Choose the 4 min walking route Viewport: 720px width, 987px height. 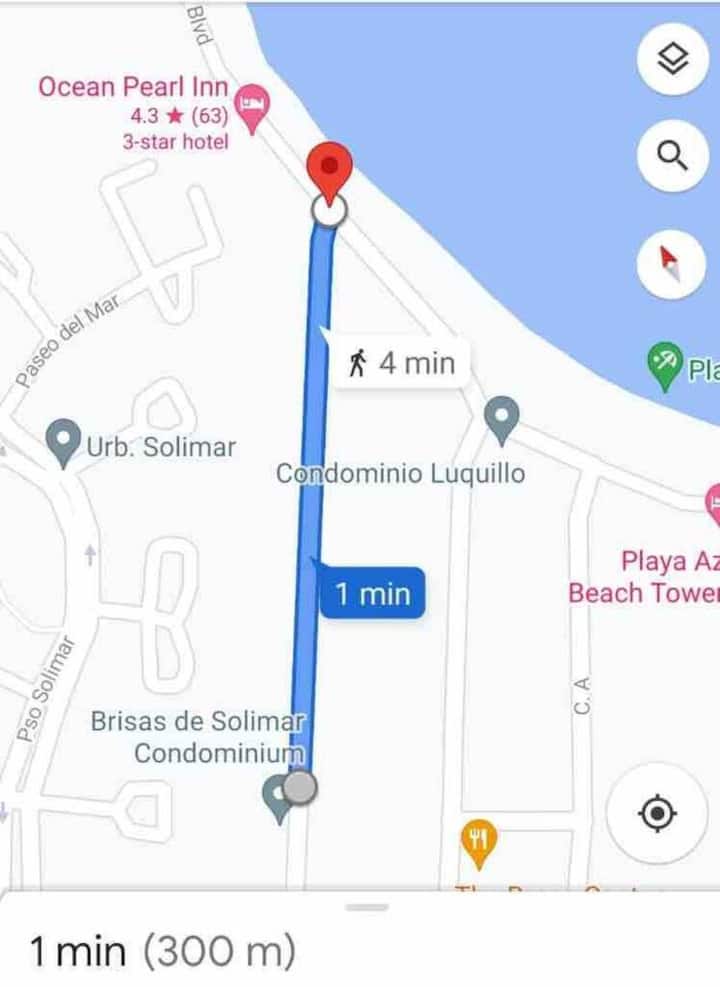[x=402, y=363]
